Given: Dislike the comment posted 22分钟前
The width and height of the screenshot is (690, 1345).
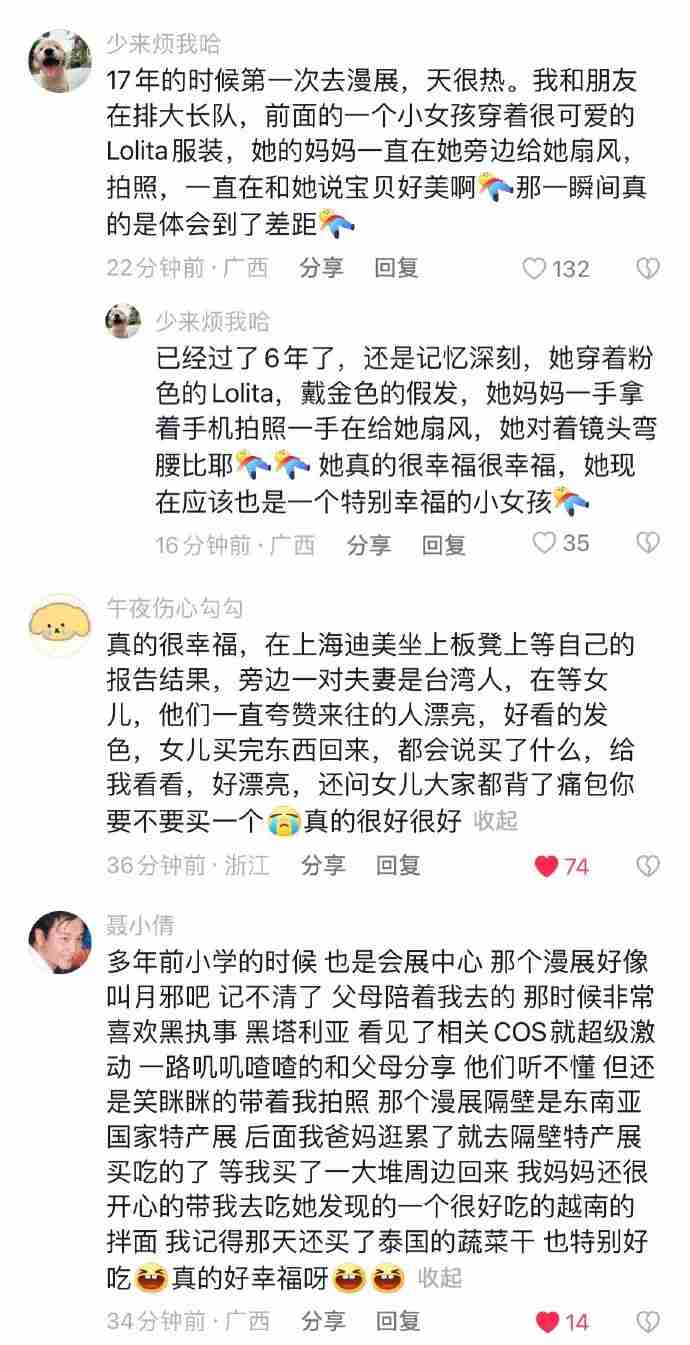Looking at the screenshot, I should click(x=649, y=268).
